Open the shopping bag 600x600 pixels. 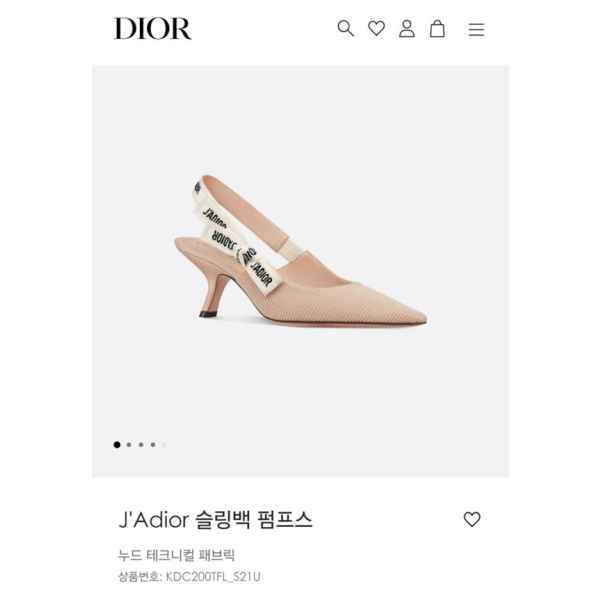437,29
